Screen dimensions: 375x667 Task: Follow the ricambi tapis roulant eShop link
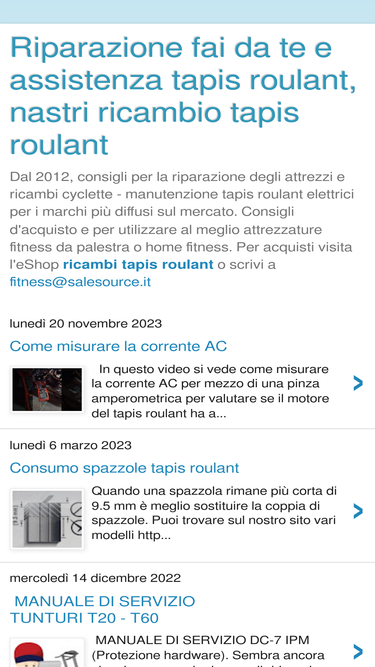pyautogui.click(x=138, y=265)
